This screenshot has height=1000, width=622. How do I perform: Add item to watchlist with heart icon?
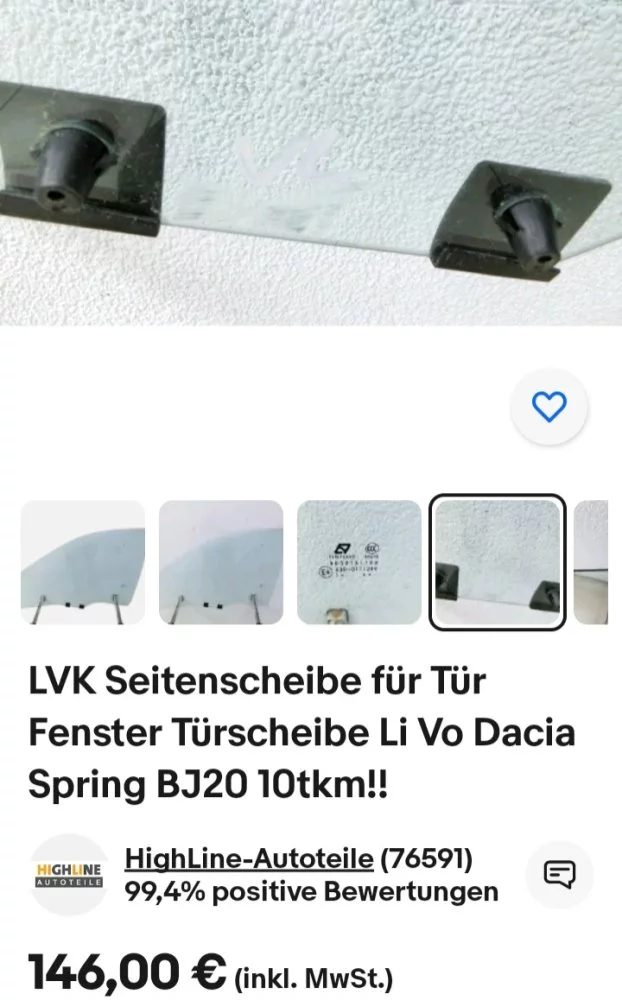click(549, 407)
